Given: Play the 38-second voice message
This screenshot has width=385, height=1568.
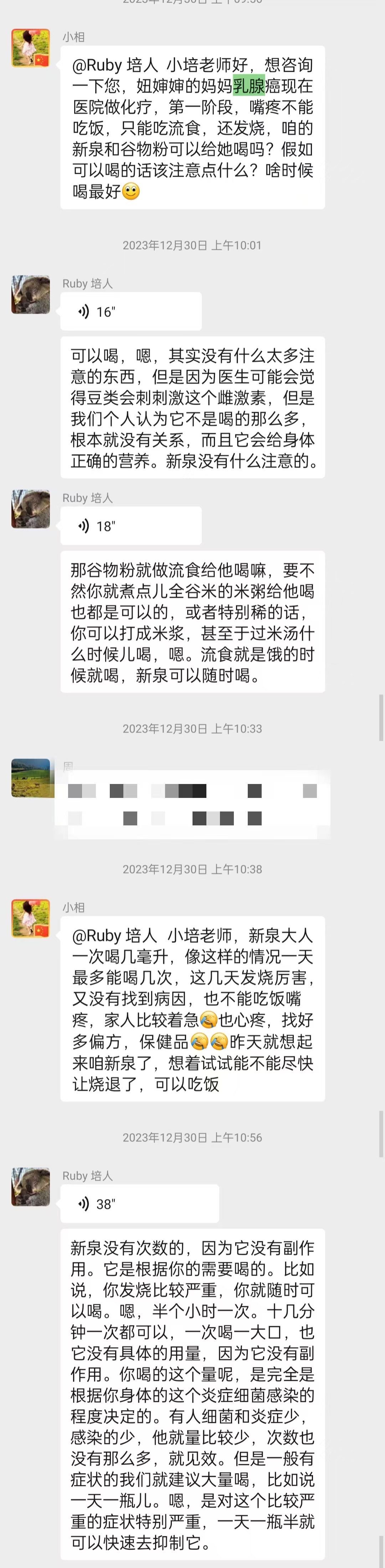Looking at the screenshot, I should 139,1203.
